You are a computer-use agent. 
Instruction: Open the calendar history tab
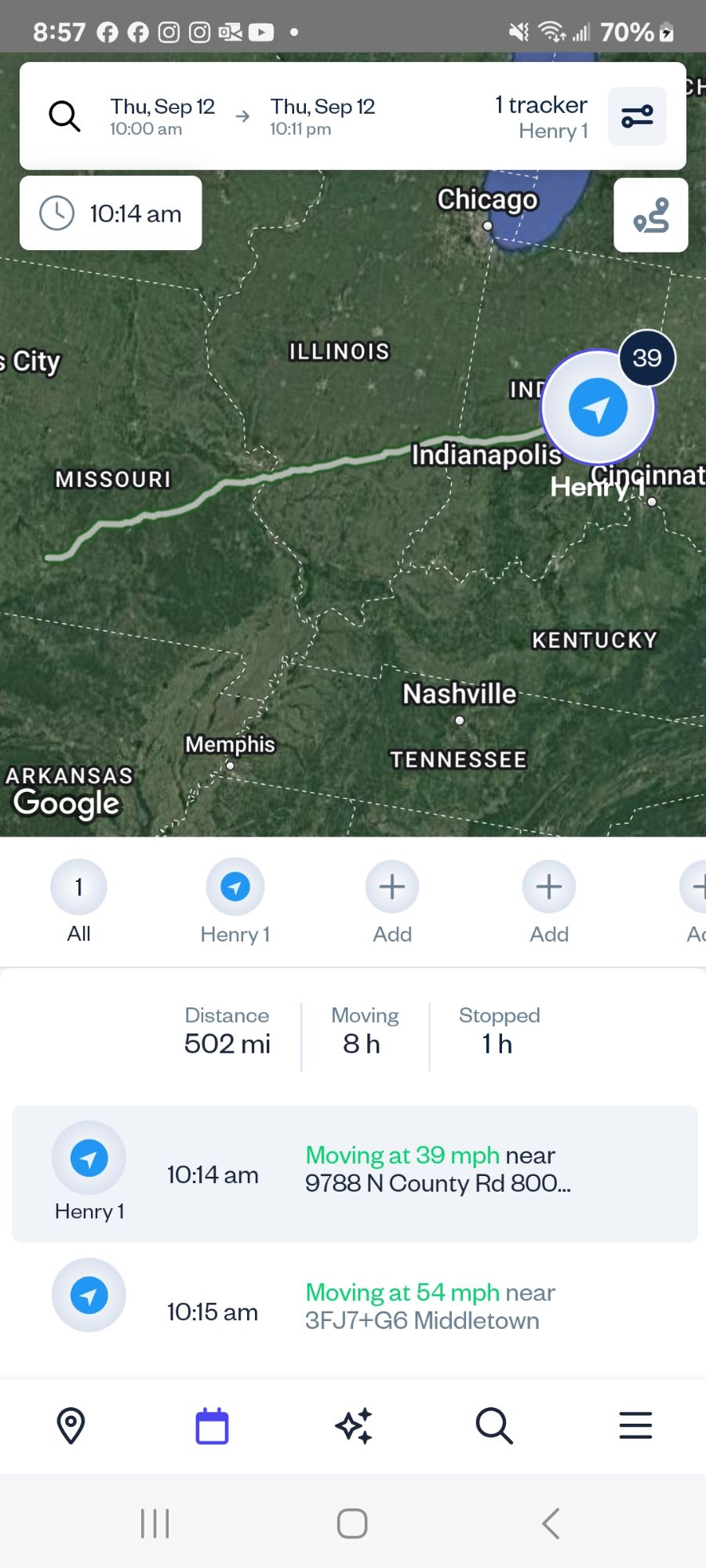(x=212, y=1425)
